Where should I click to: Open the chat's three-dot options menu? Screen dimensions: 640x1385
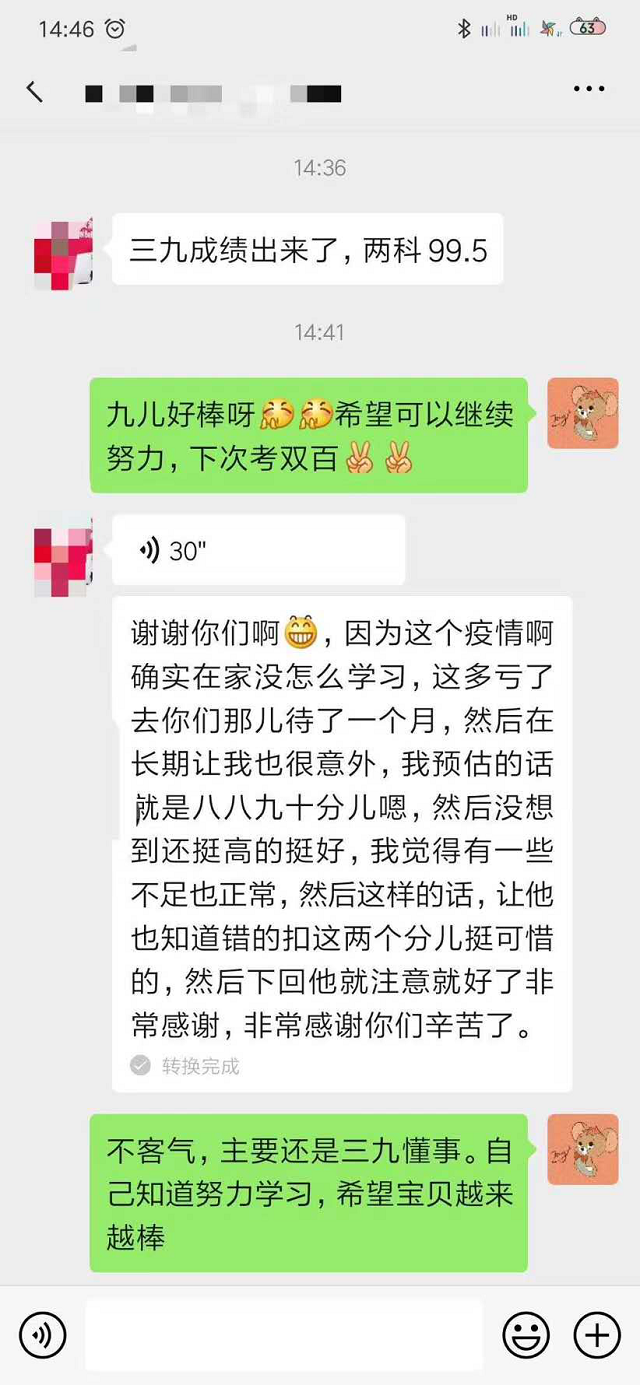(x=589, y=90)
